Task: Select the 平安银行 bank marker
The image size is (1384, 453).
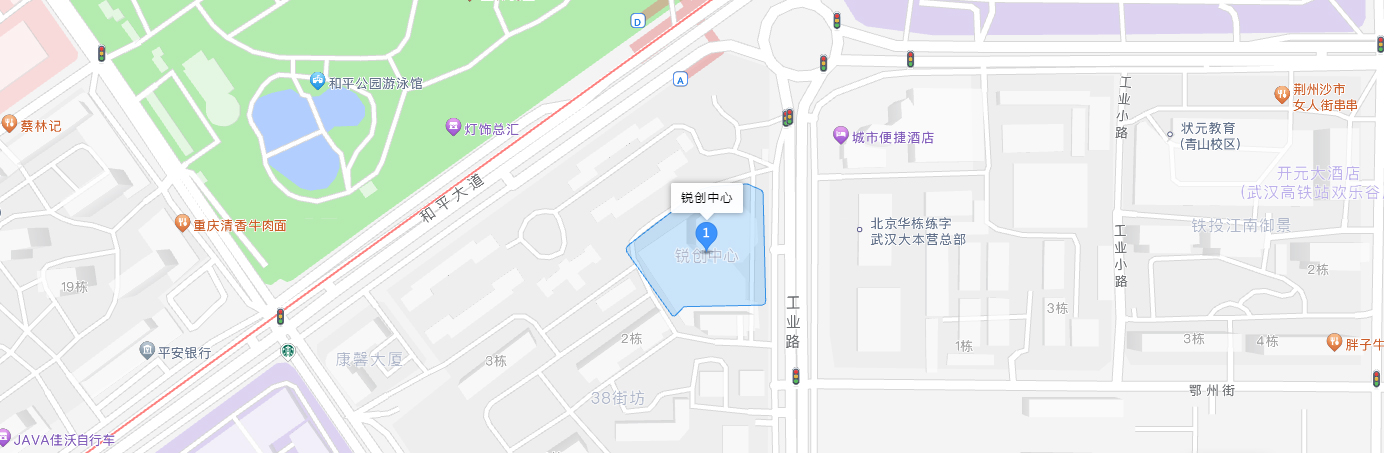Action: [x=148, y=351]
